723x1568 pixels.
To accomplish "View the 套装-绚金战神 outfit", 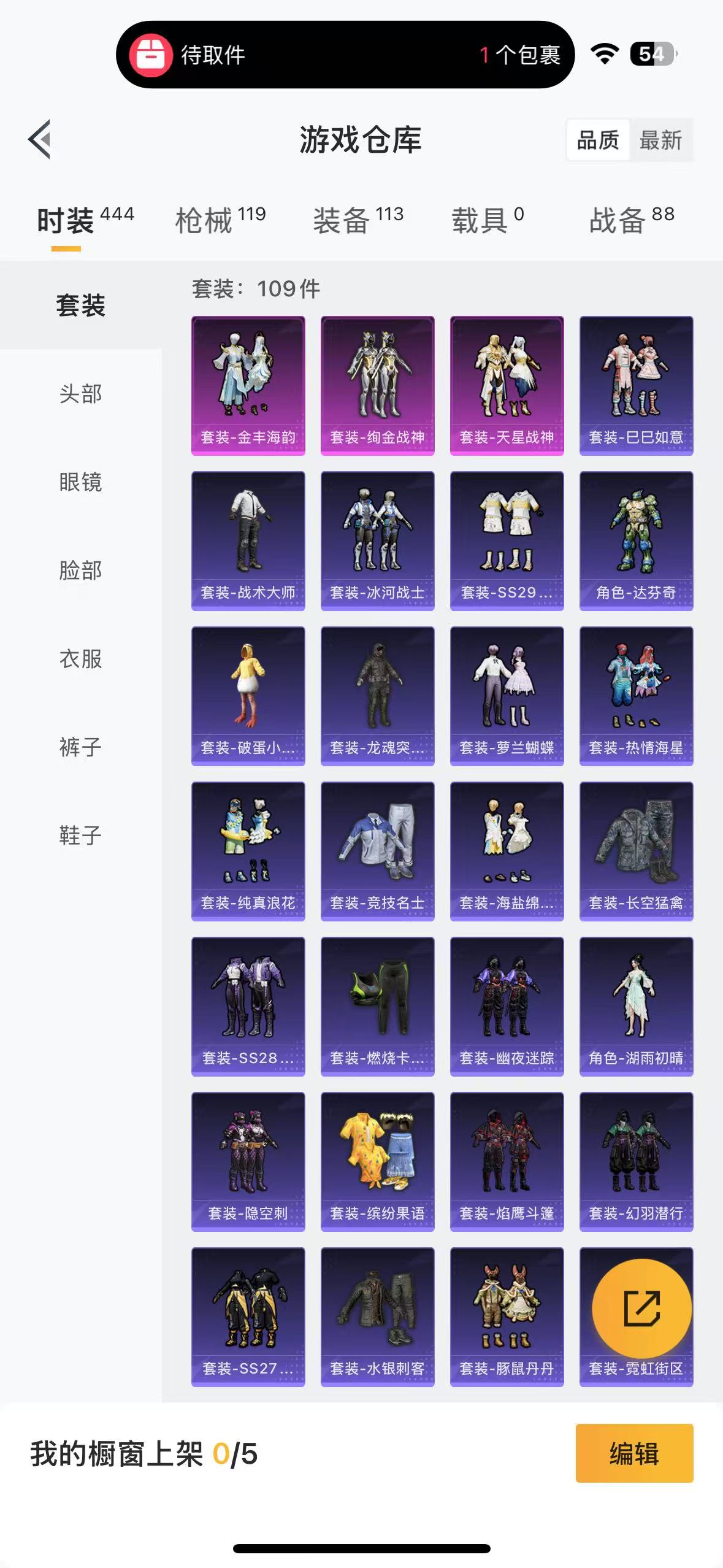I will (377, 385).
